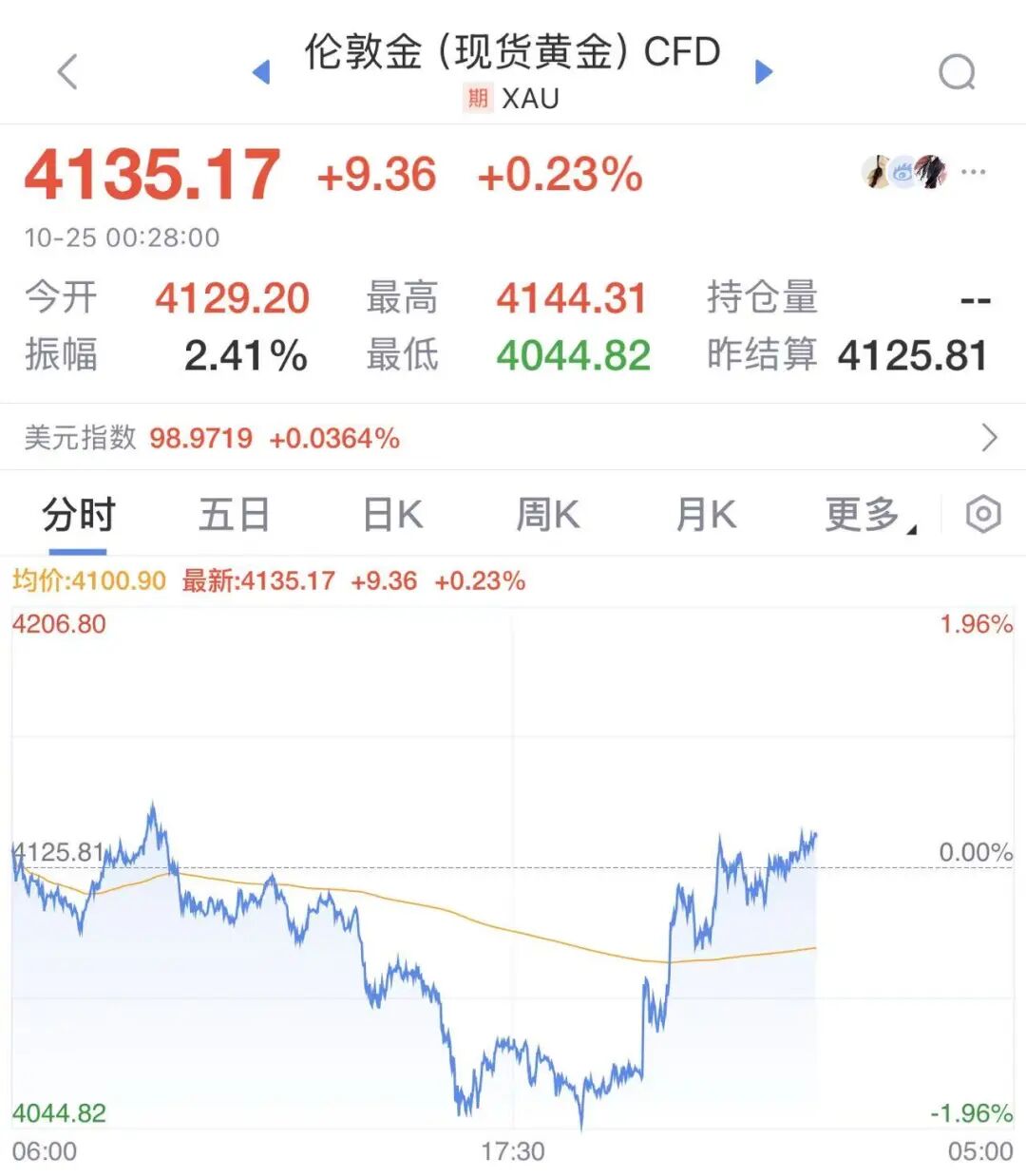Image resolution: width=1026 pixels, height=1176 pixels.
Task: Switch to the next instrument
Action: point(764,72)
